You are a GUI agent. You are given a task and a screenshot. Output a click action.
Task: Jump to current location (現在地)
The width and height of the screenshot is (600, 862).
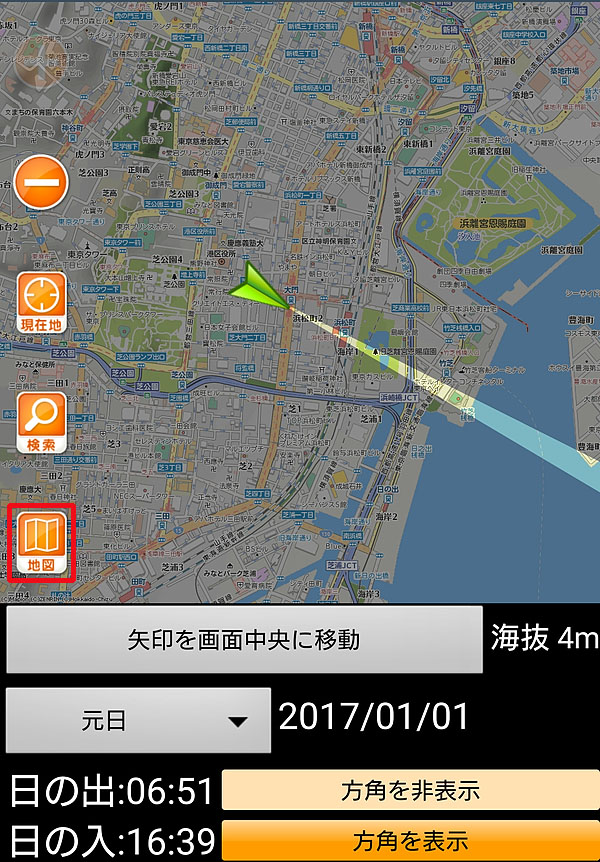42,303
